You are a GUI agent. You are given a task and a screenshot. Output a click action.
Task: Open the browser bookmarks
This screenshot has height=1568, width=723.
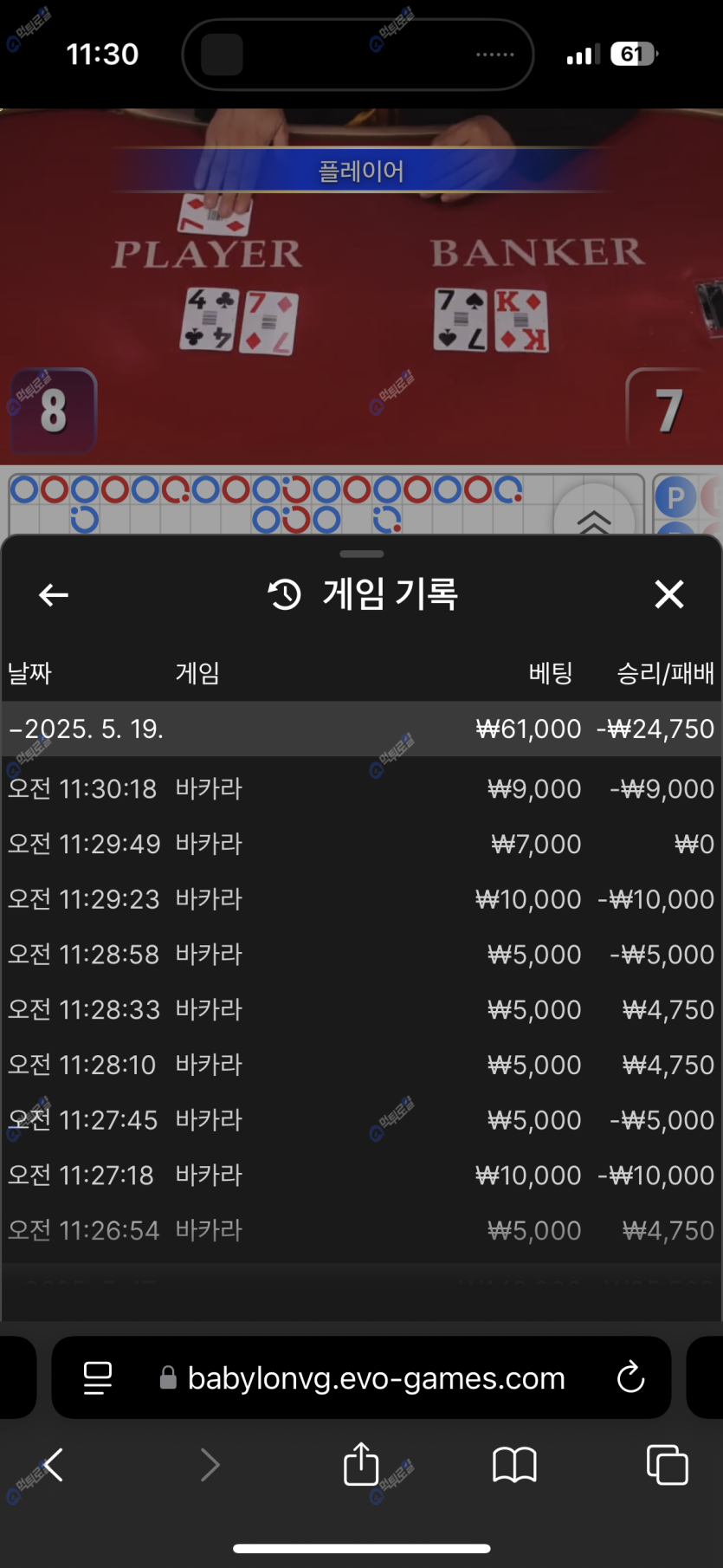[514, 1465]
